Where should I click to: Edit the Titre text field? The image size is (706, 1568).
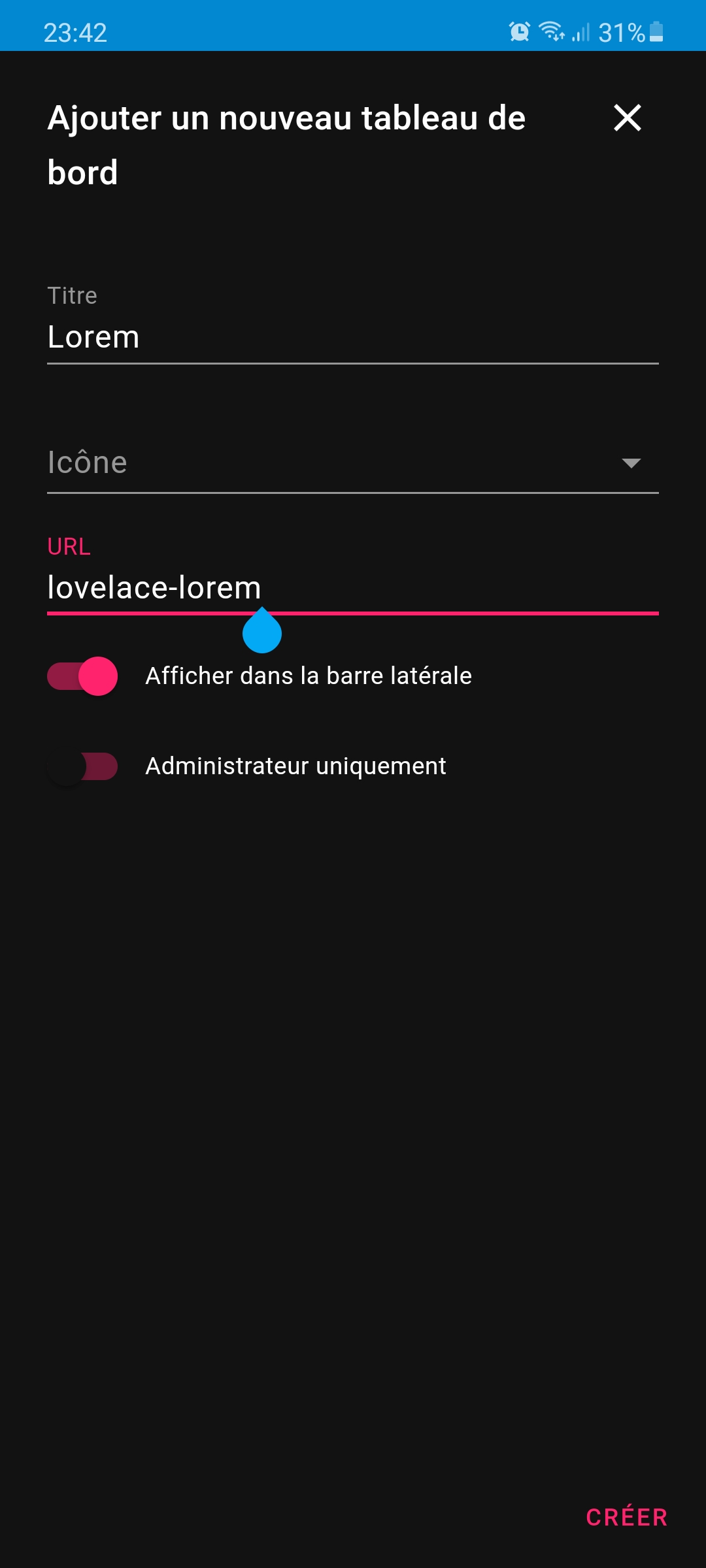tap(353, 323)
